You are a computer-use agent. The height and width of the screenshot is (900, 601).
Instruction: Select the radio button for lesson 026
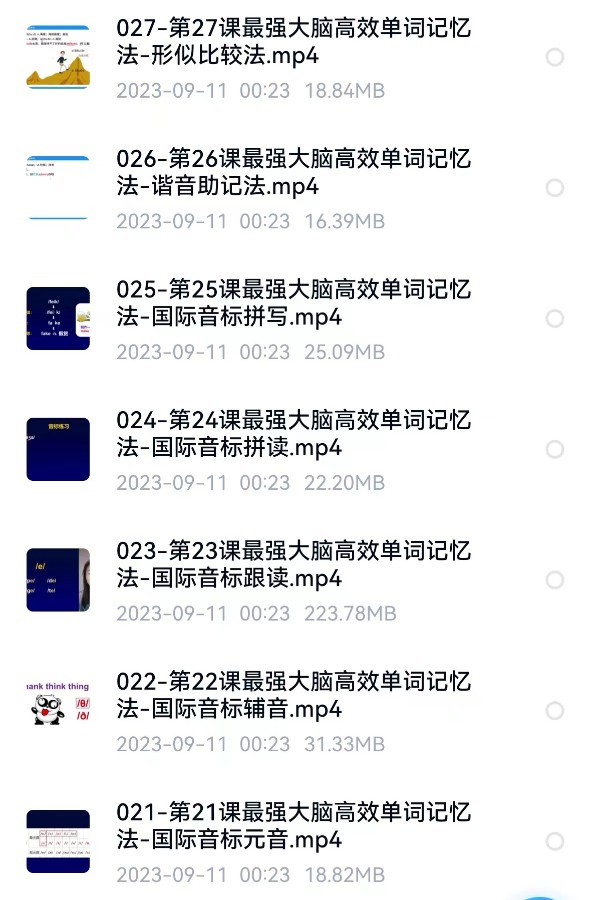click(x=555, y=188)
